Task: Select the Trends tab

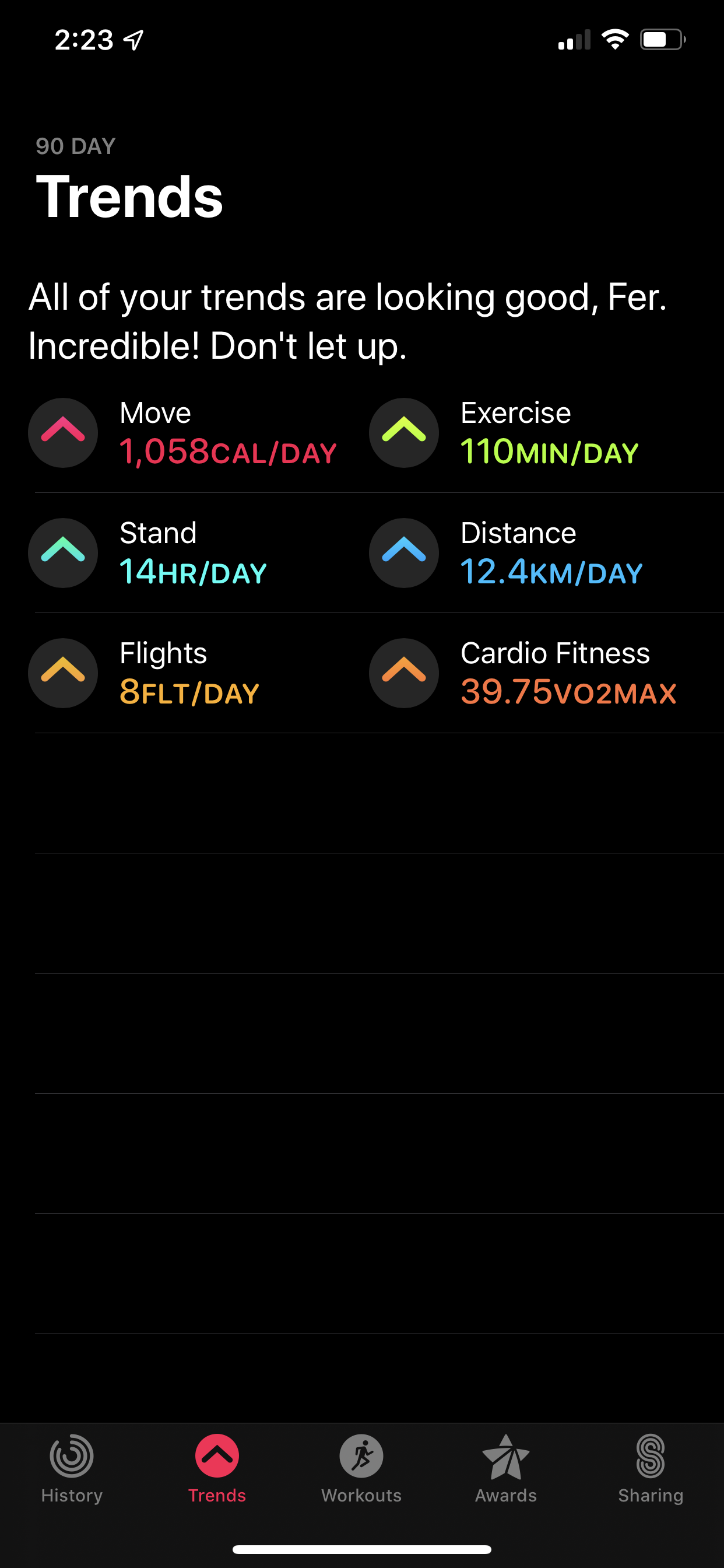Action: [217, 1468]
